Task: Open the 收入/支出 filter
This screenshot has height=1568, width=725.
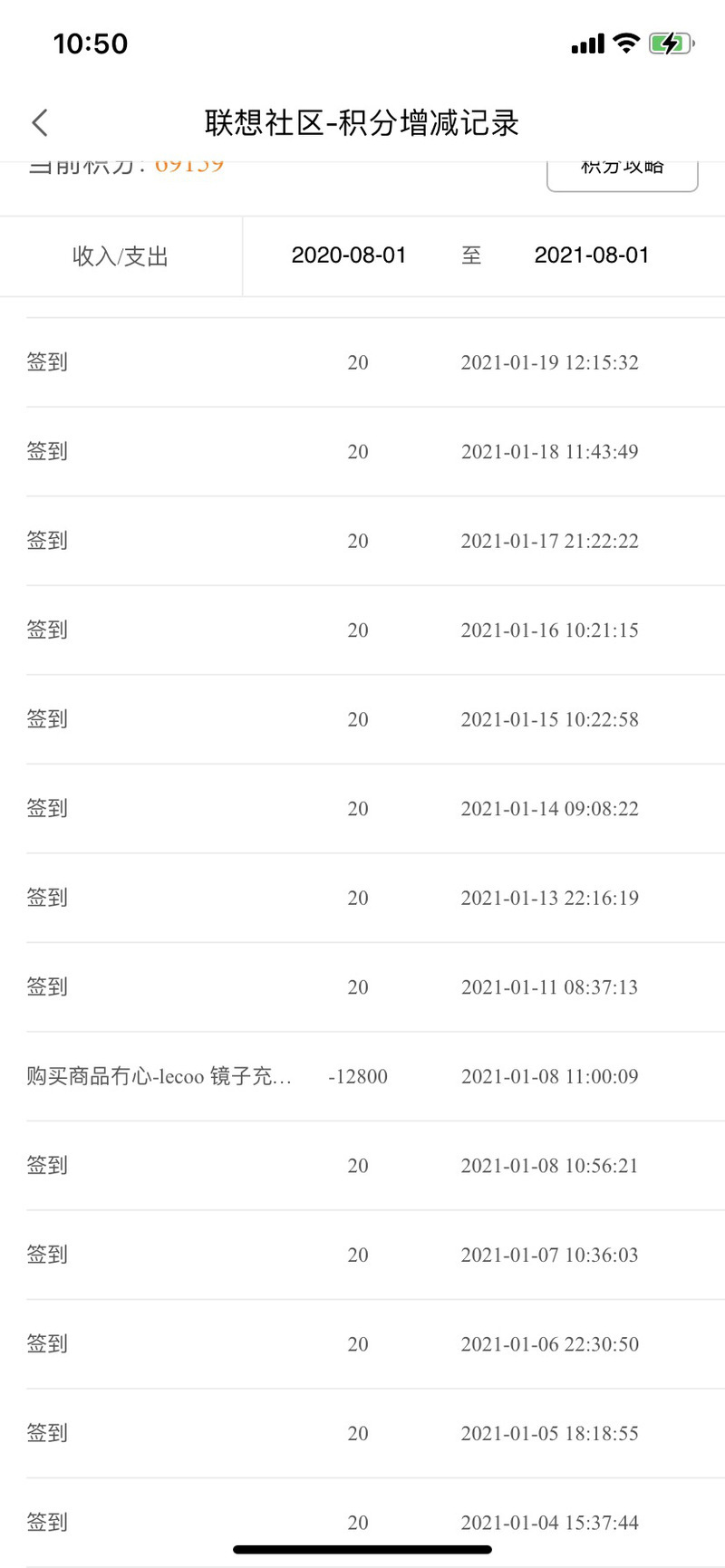Action: click(121, 256)
